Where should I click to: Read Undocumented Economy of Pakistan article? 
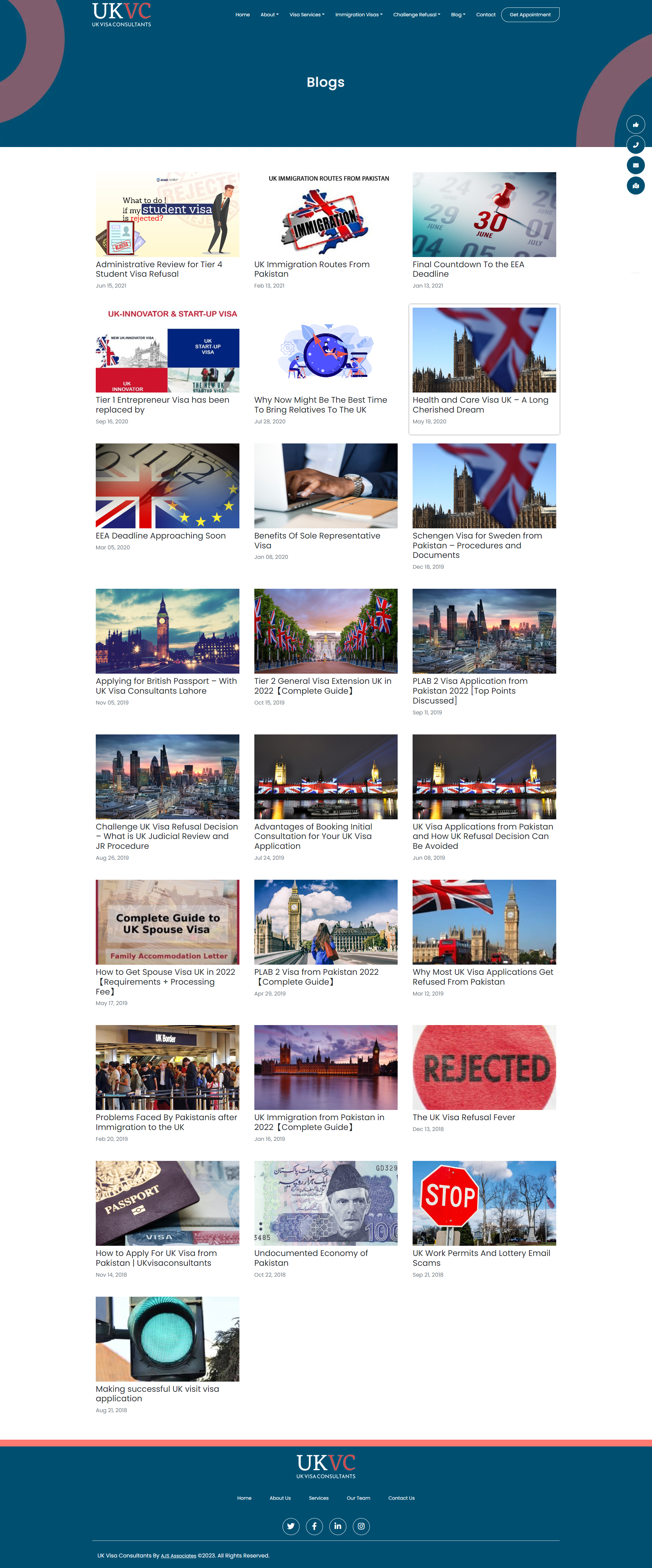(310, 1258)
